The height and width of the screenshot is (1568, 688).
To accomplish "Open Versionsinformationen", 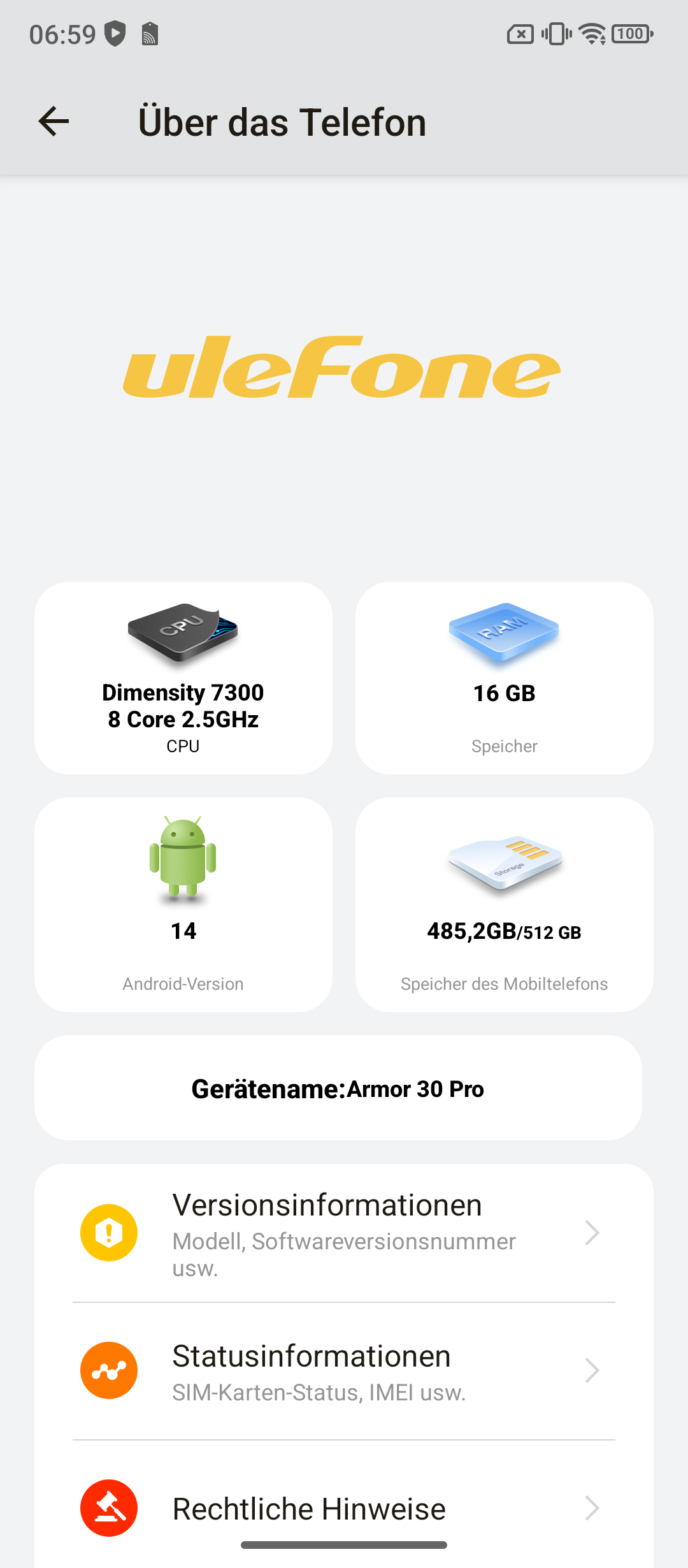I will point(344,1233).
